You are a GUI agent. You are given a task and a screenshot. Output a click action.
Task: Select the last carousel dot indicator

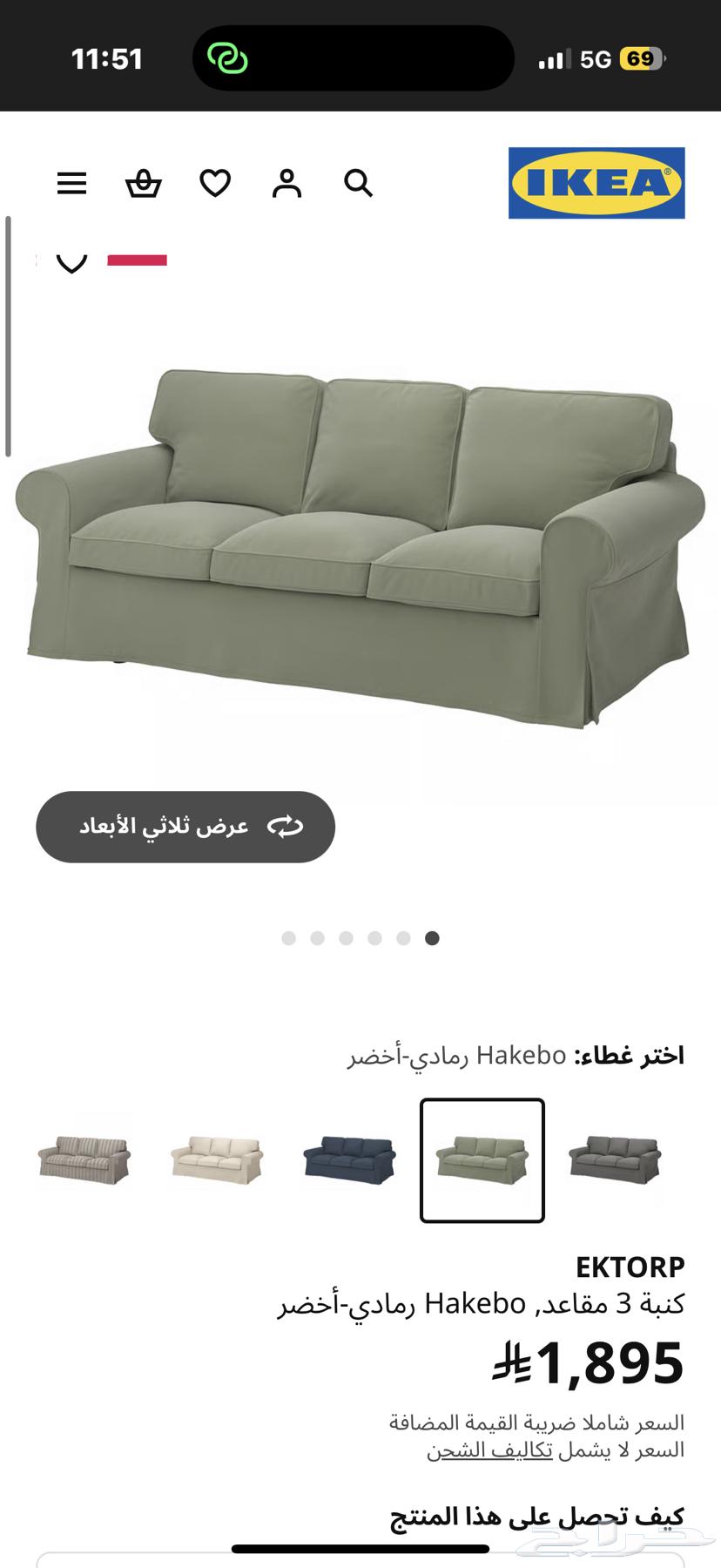(x=431, y=938)
